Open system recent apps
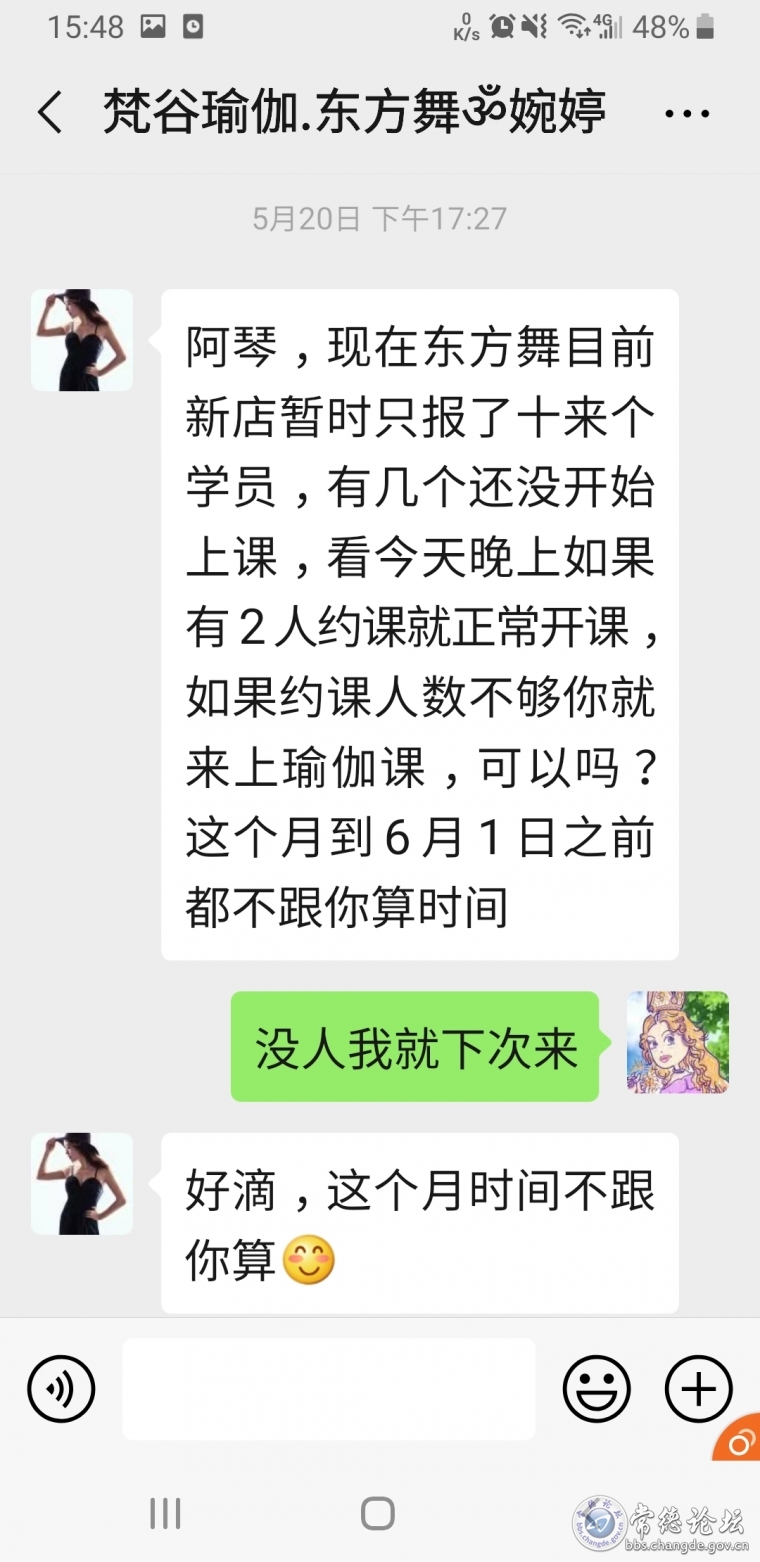Viewport: 760px width, 1562px height. click(165, 1513)
